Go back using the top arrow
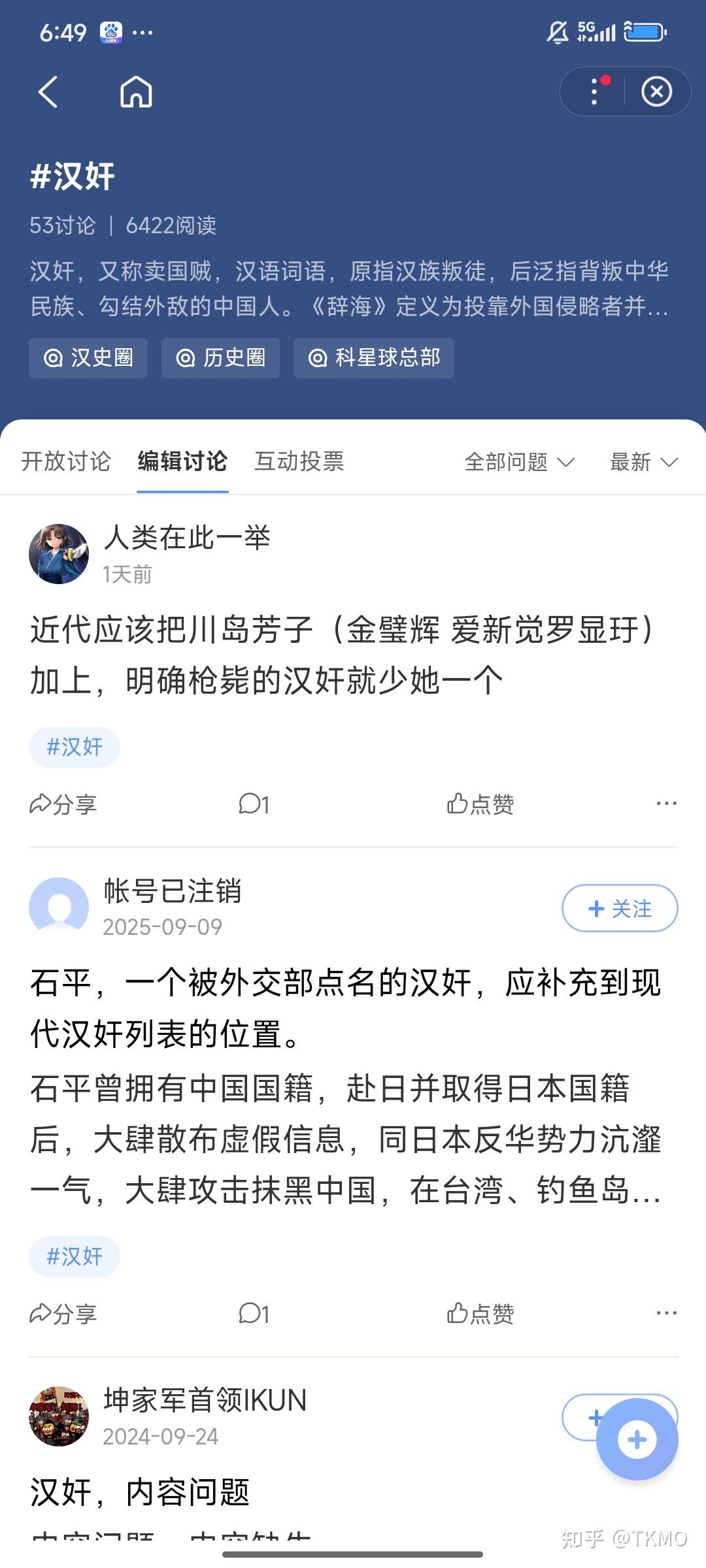This screenshot has height=1568, width=706. 48,91
